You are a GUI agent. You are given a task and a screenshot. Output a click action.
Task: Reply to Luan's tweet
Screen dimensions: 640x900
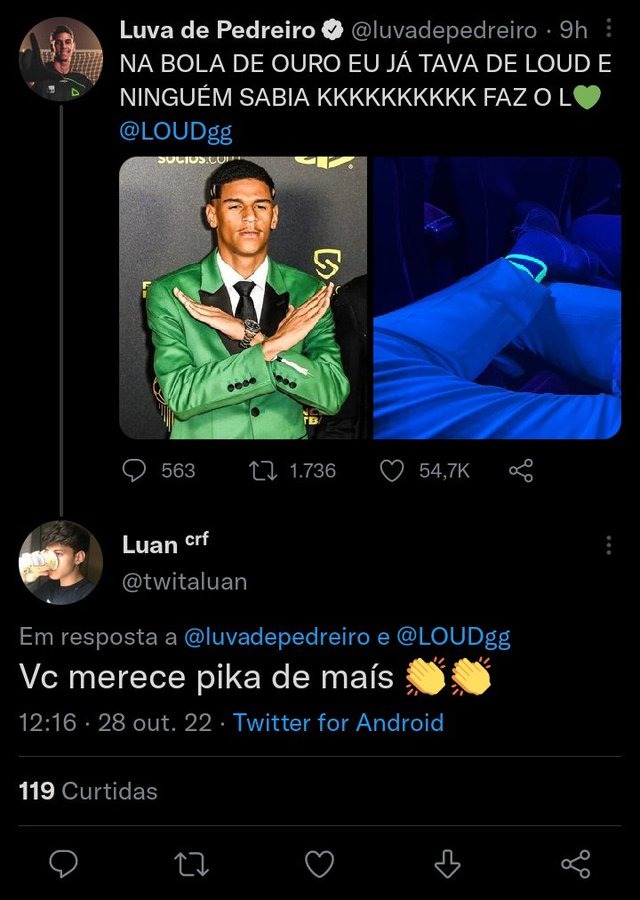(x=64, y=863)
